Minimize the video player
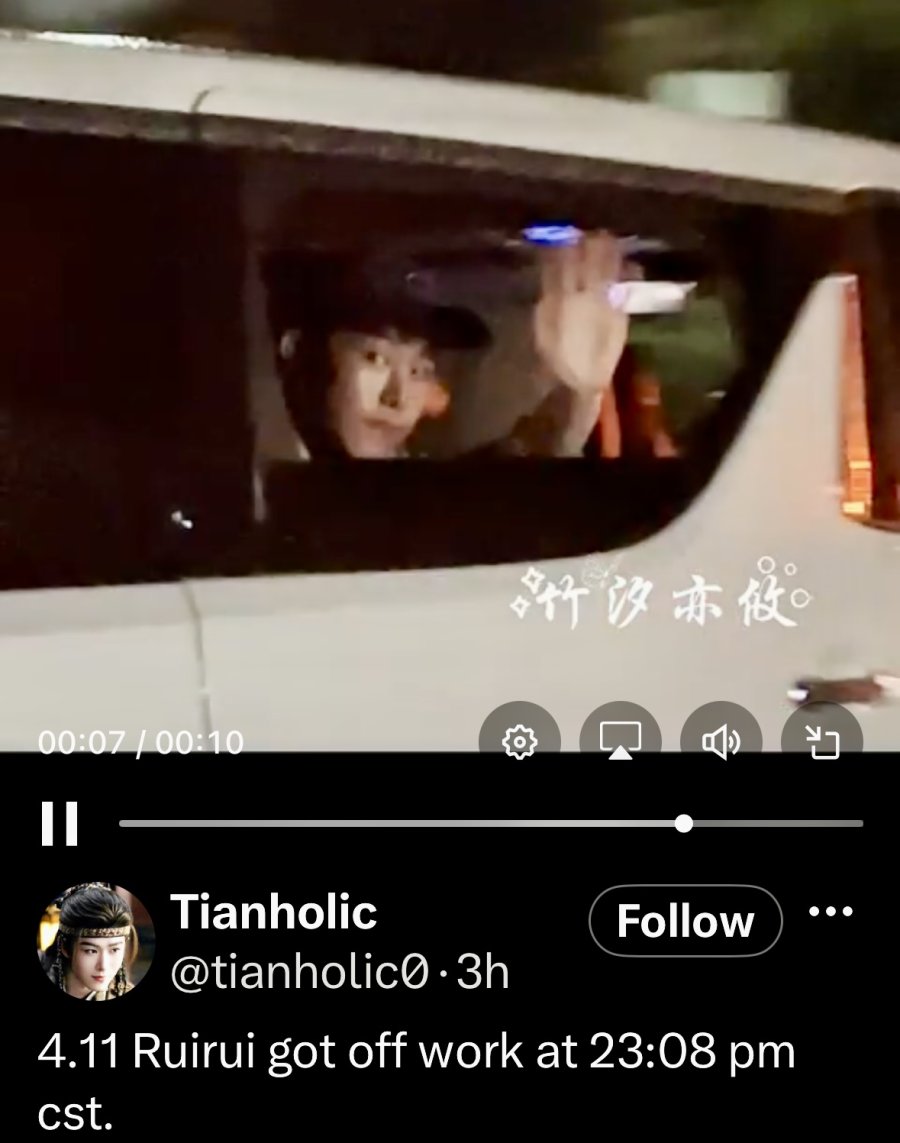900x1143 pixels. pyautogui.click(x=822, y=740)
